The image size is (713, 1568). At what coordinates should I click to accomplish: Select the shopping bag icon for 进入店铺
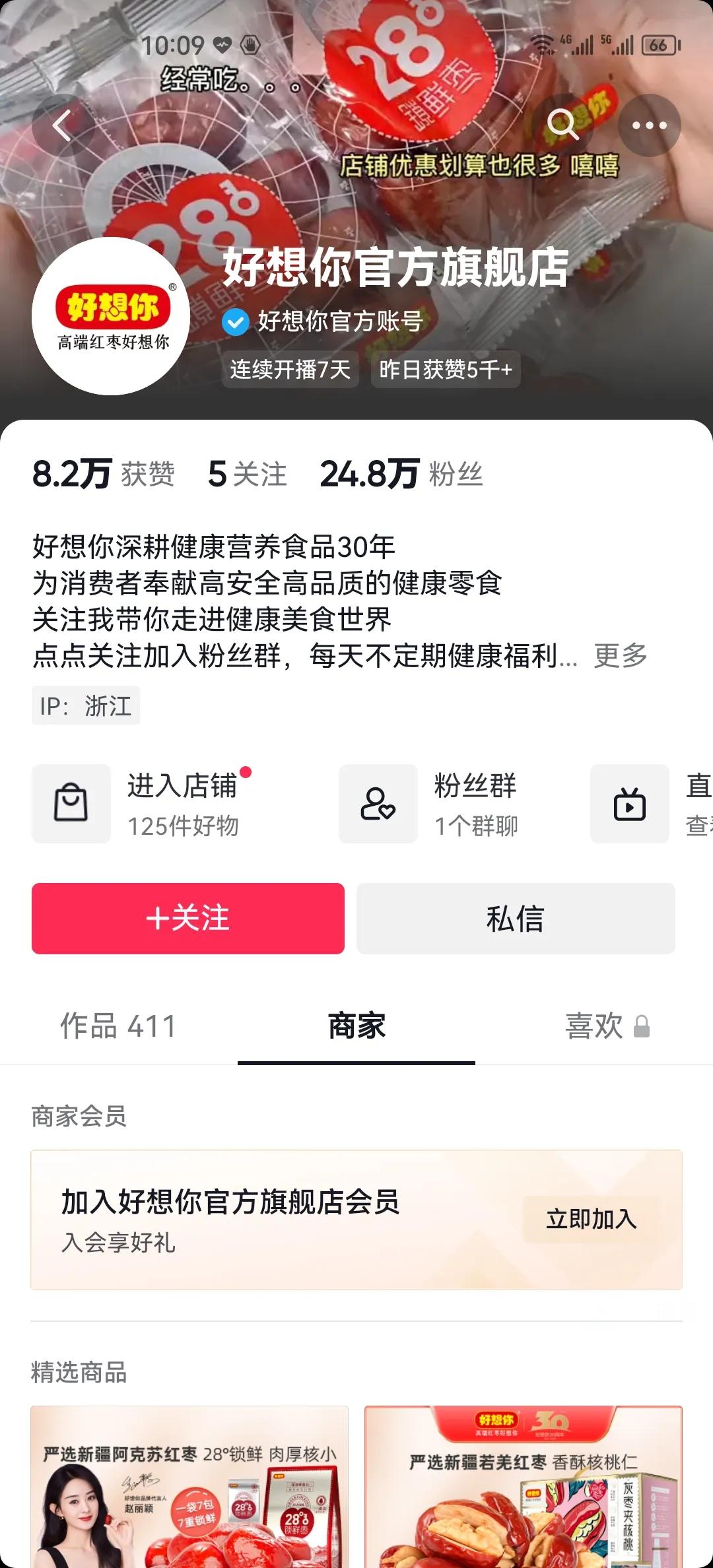click(x=71, y=804)
